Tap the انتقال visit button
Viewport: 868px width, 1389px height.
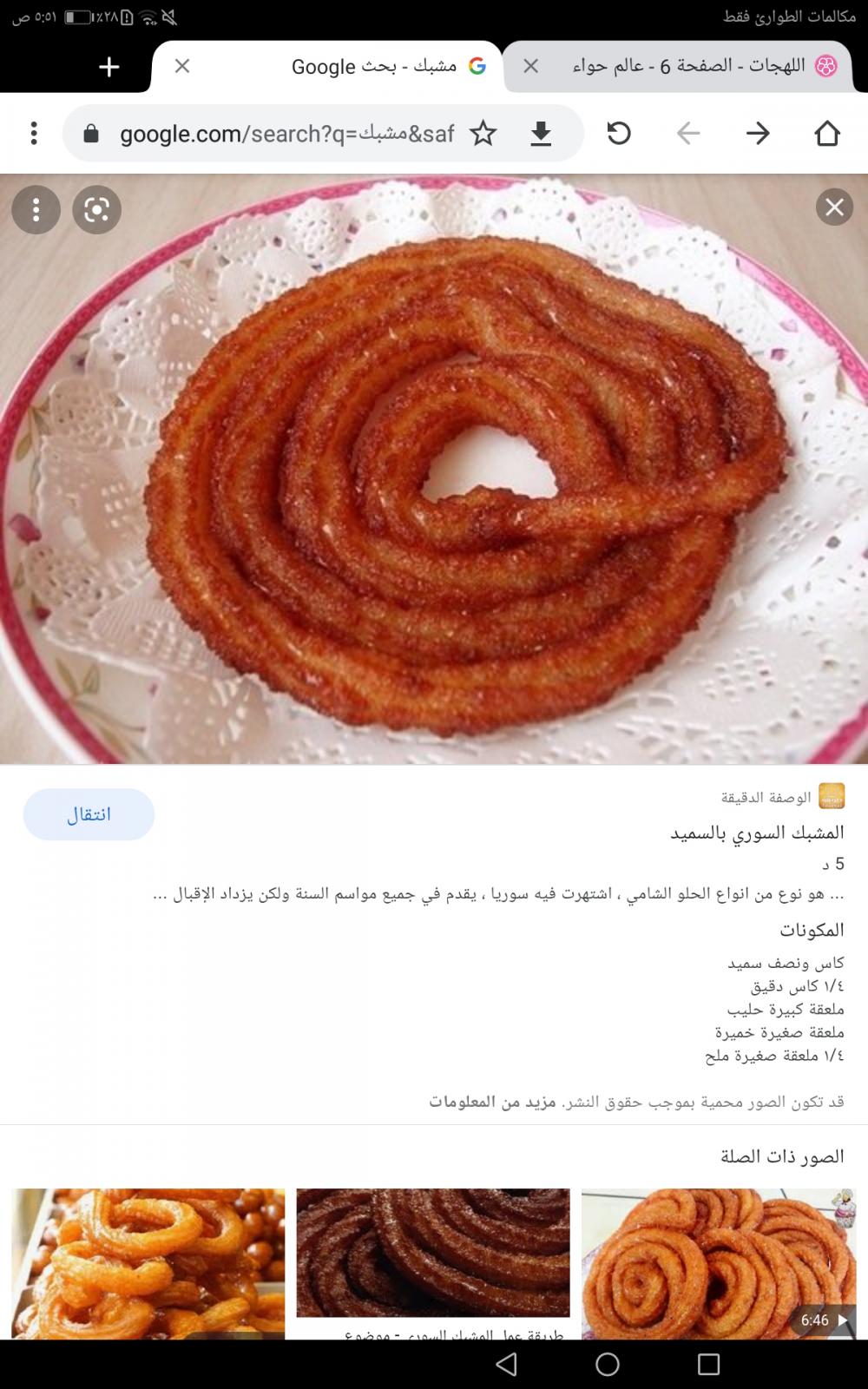[x=89, y=814]
